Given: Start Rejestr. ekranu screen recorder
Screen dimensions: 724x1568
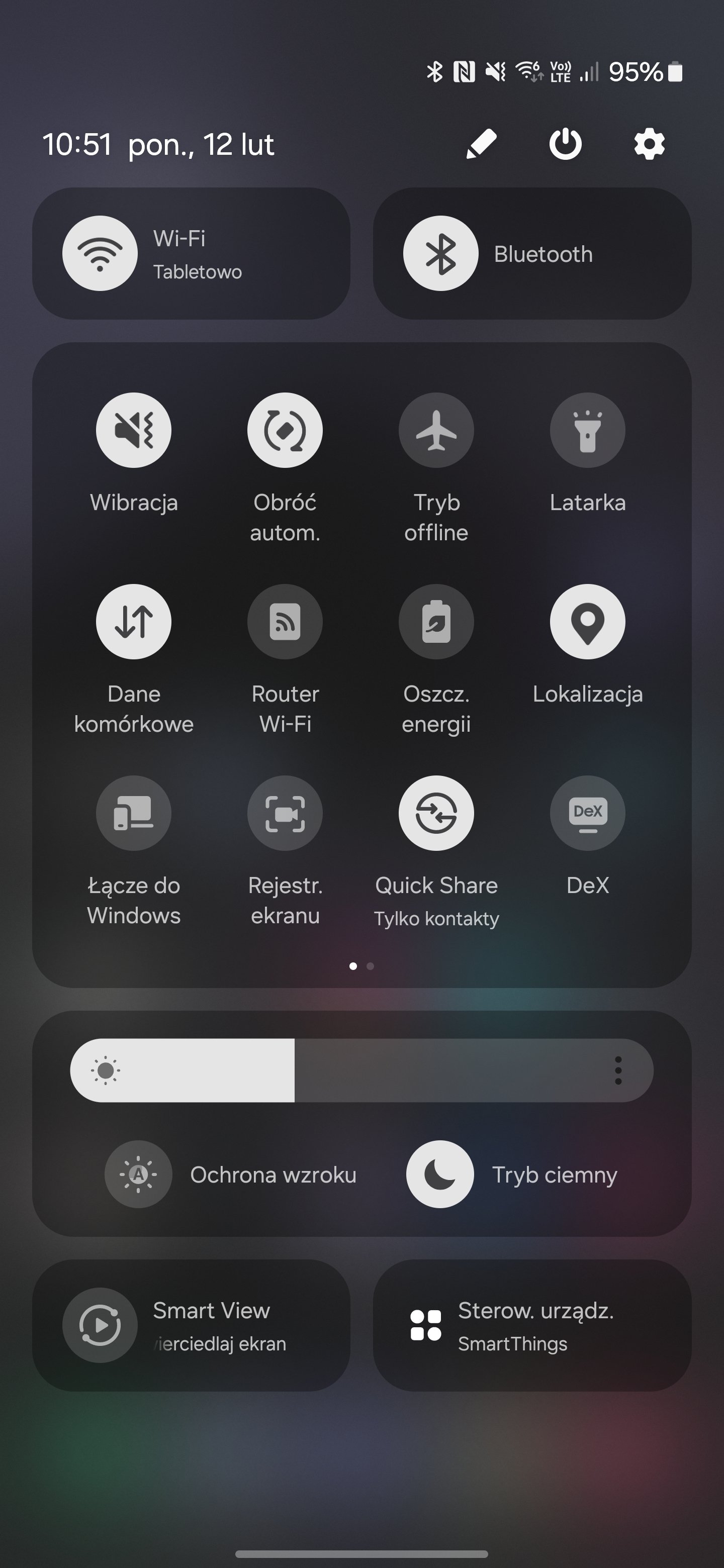Looking at the screenshot, I should pos(285,813).
